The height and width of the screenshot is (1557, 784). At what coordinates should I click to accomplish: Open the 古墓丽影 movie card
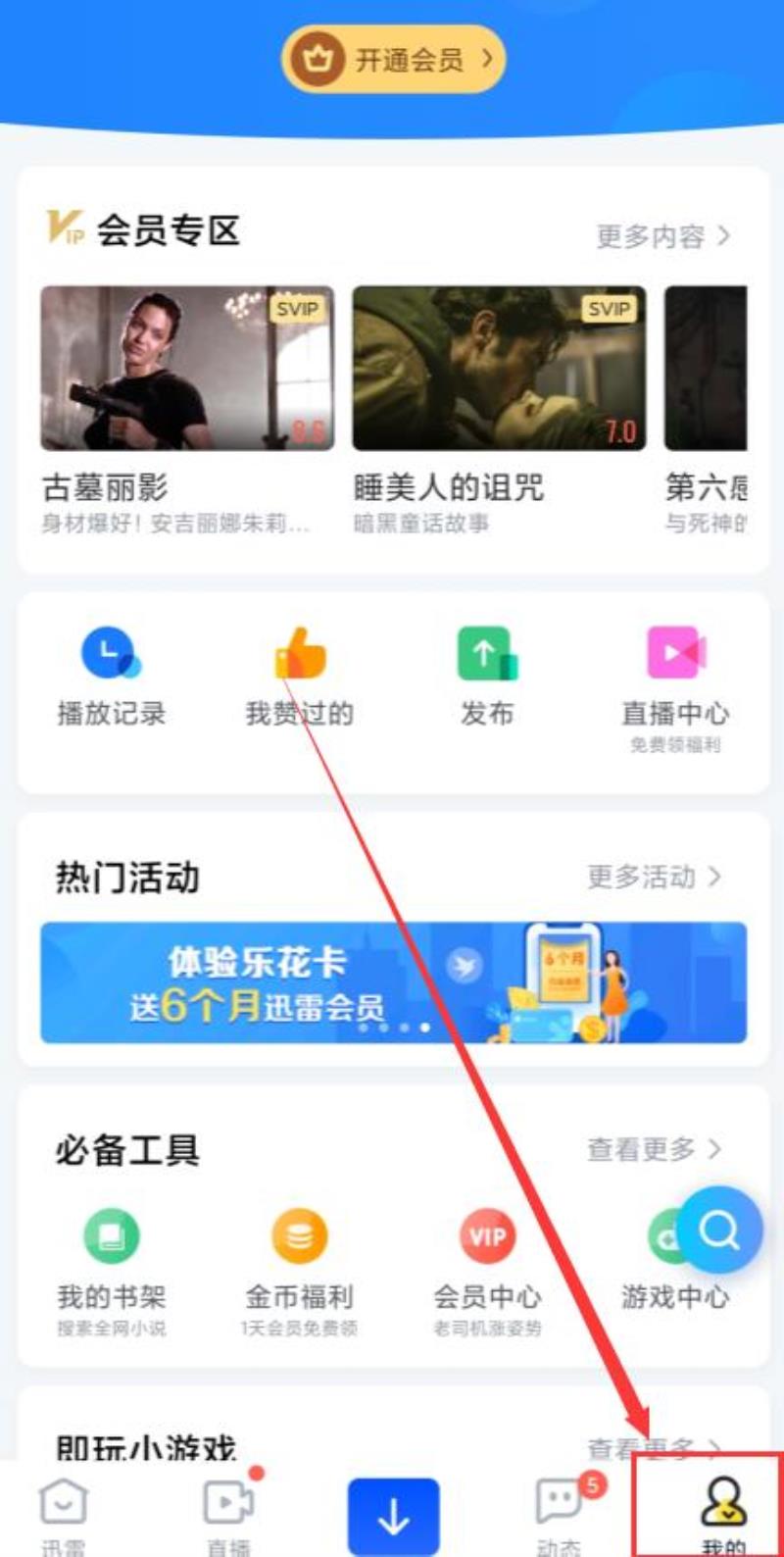point(187,369)
